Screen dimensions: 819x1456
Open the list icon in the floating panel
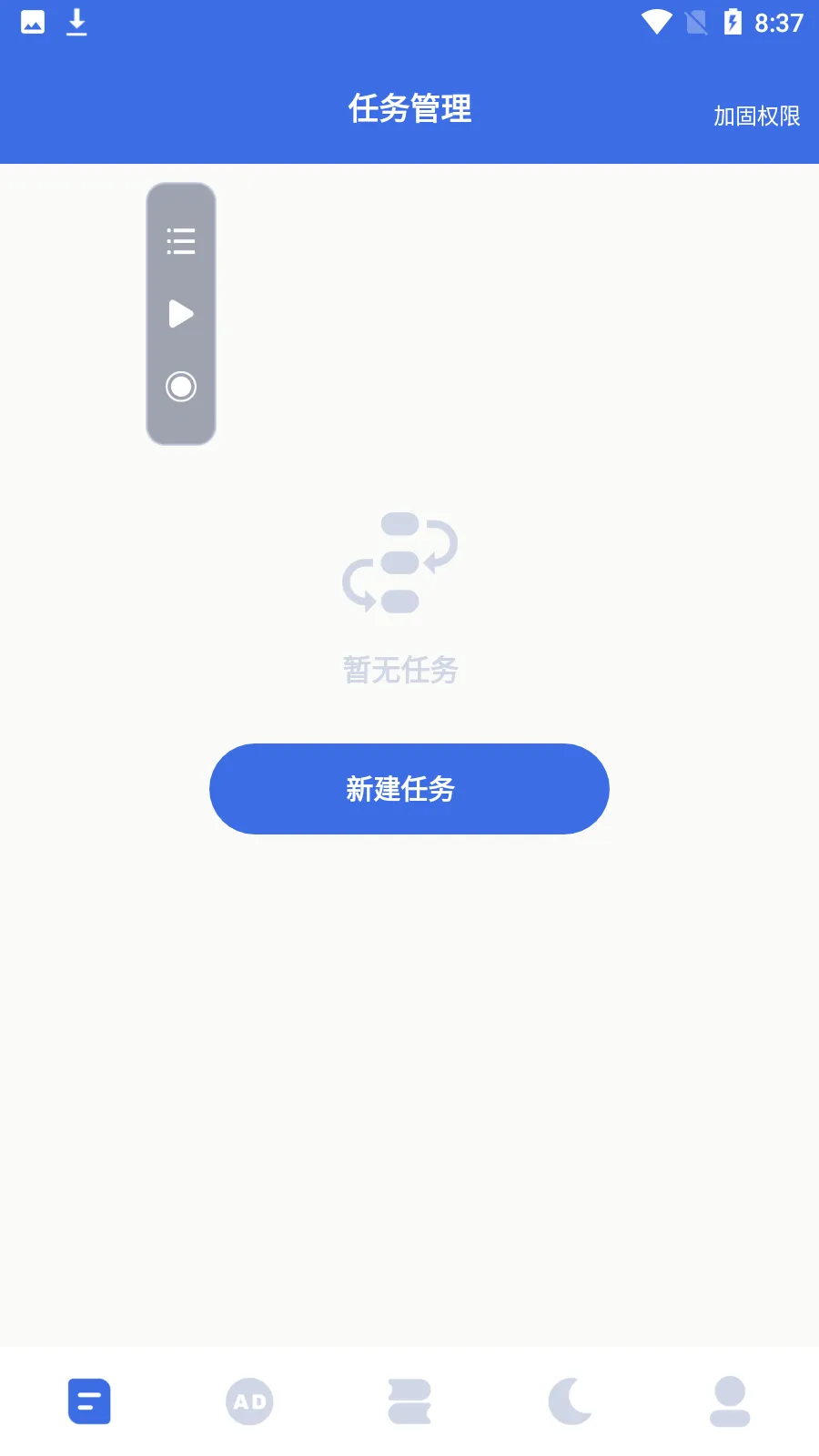click(x=181, y=241)
